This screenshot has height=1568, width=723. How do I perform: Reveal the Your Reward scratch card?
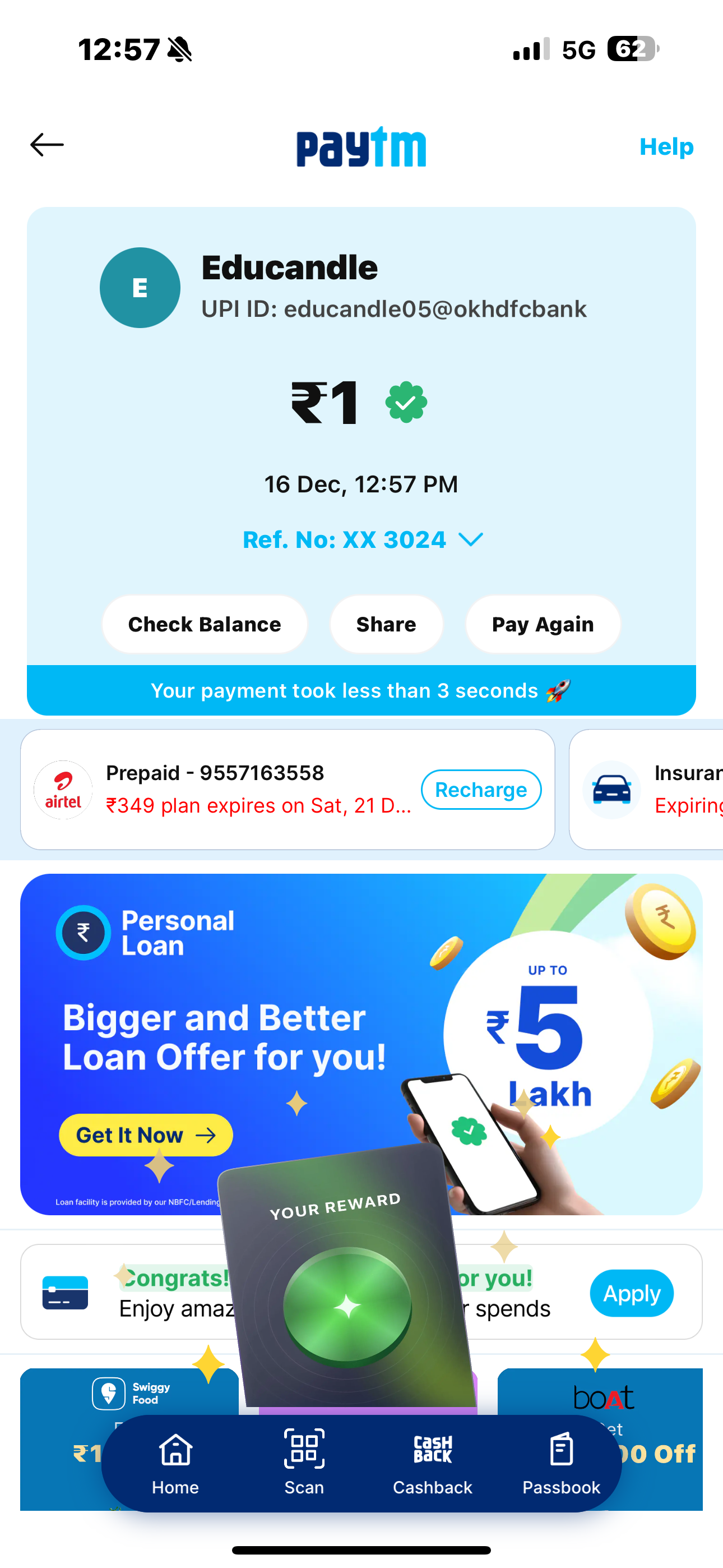pyautogui.click(x=347, y=1306)
